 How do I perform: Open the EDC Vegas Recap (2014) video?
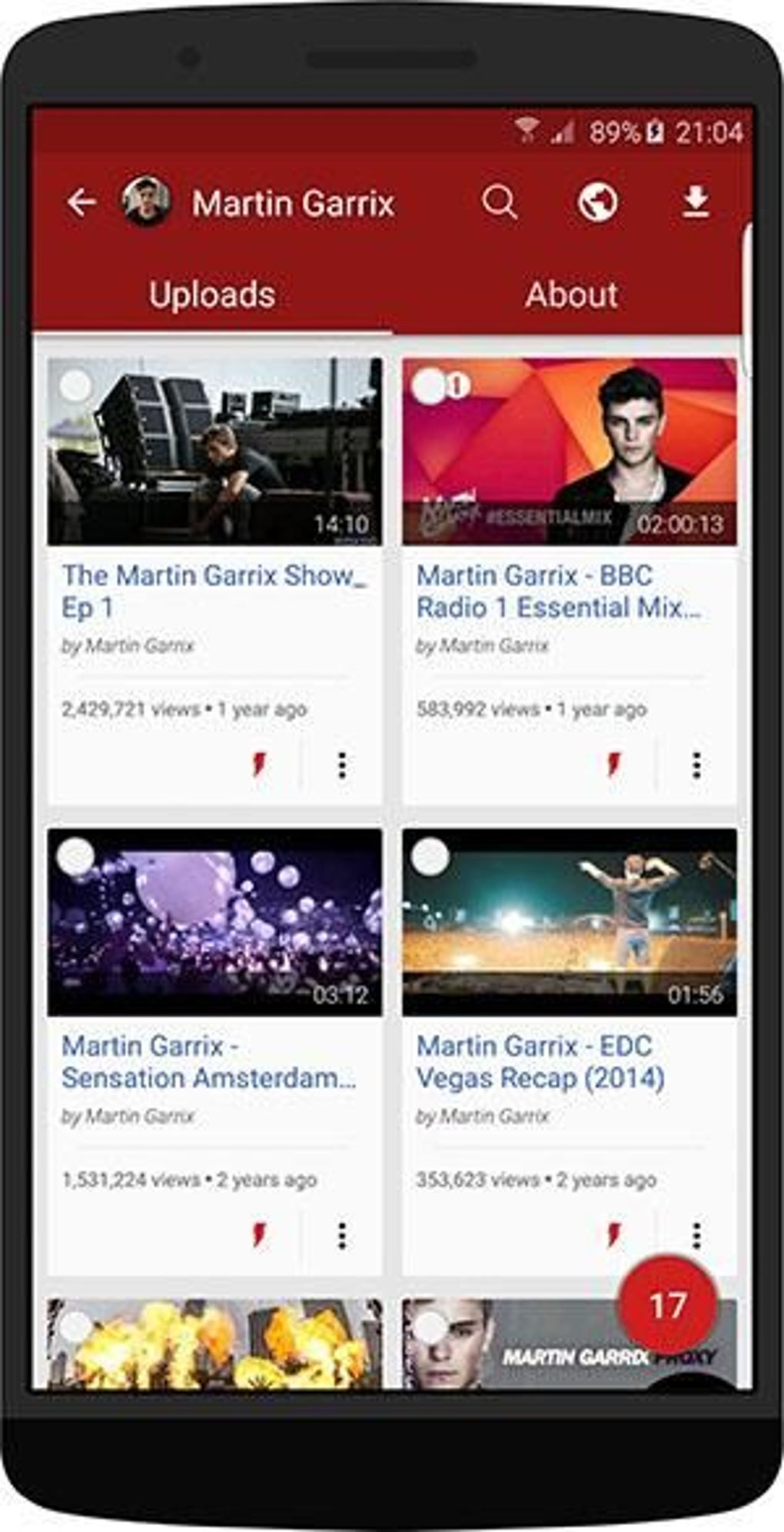[569, 922]
